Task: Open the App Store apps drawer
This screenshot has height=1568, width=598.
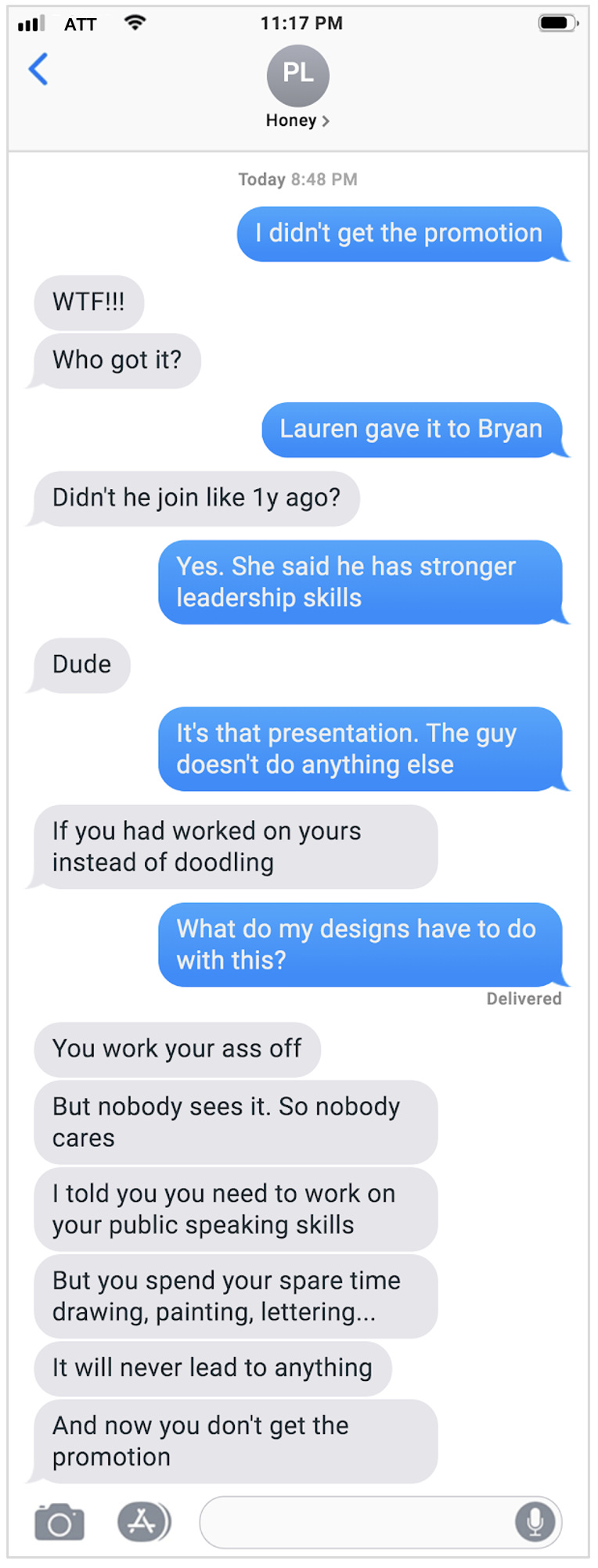Action: click(x=143, y=1522)
